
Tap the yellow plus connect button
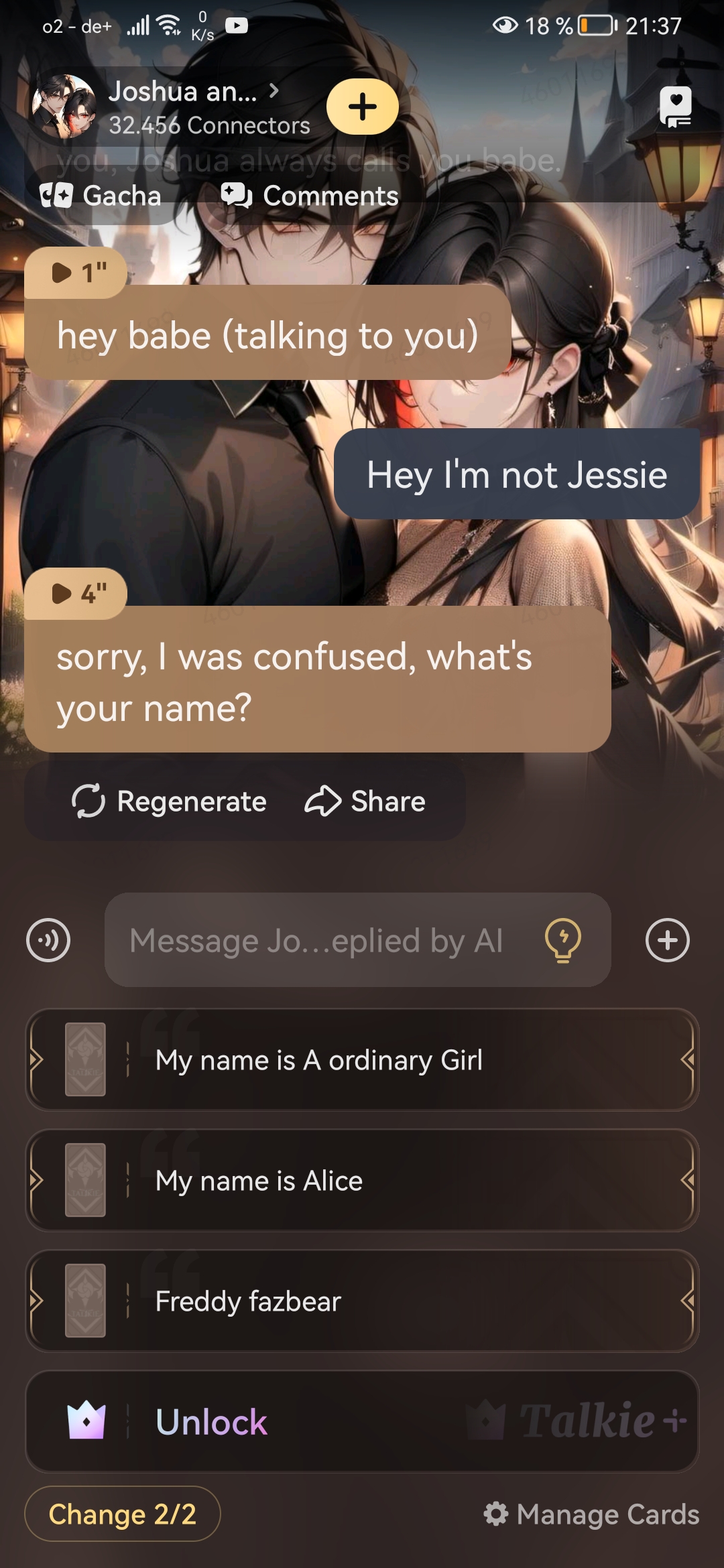pyautogui.click(x=363, y=107)
